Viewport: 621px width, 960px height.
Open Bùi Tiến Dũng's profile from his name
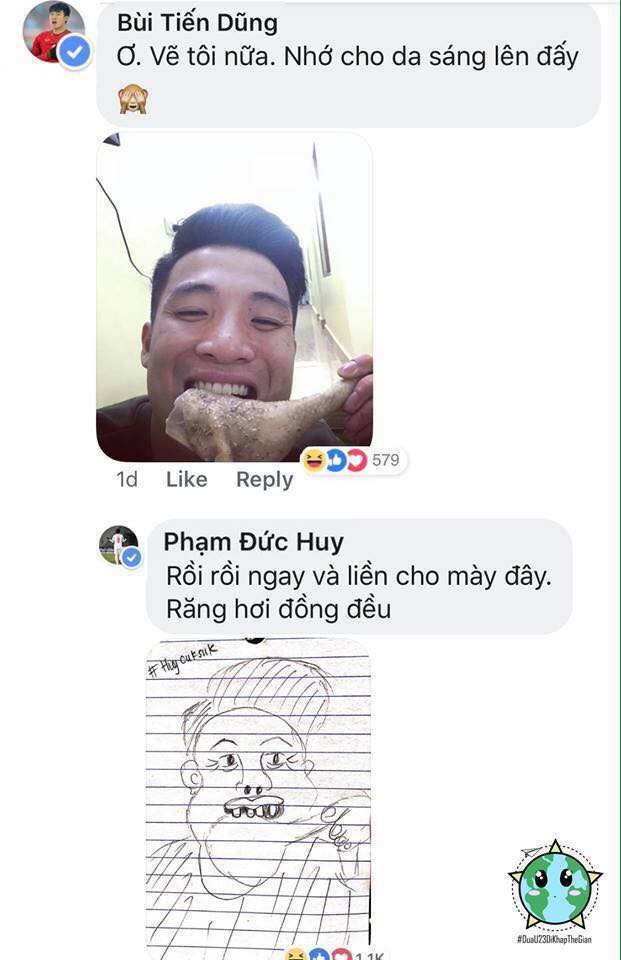click(197, 22)
